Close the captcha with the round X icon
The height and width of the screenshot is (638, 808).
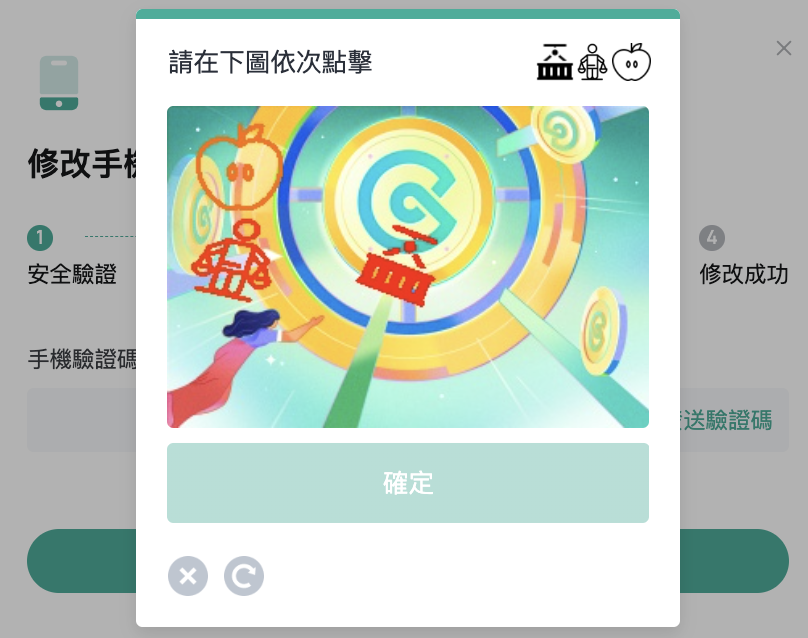(188, 576)
